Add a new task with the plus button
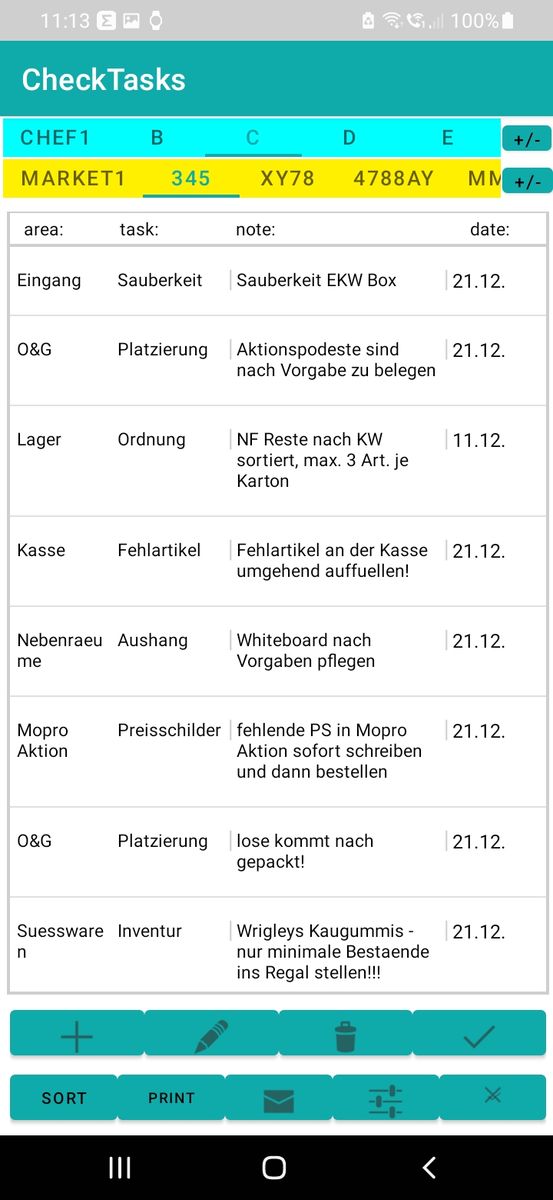 click(x=77, y=1033)
